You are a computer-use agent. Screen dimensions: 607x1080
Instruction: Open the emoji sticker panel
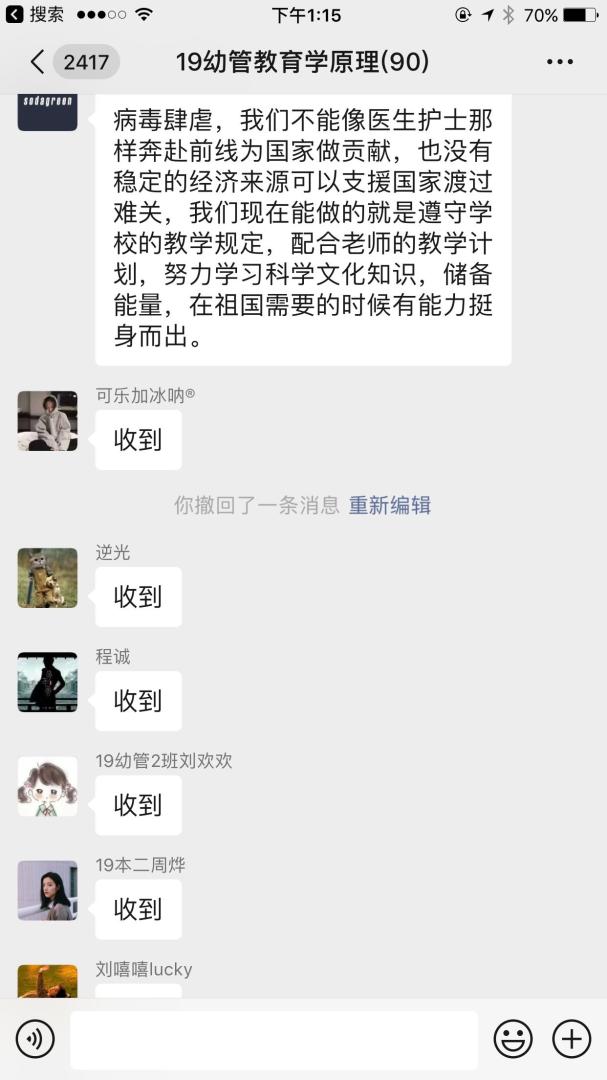click(x=513, y=1040)
